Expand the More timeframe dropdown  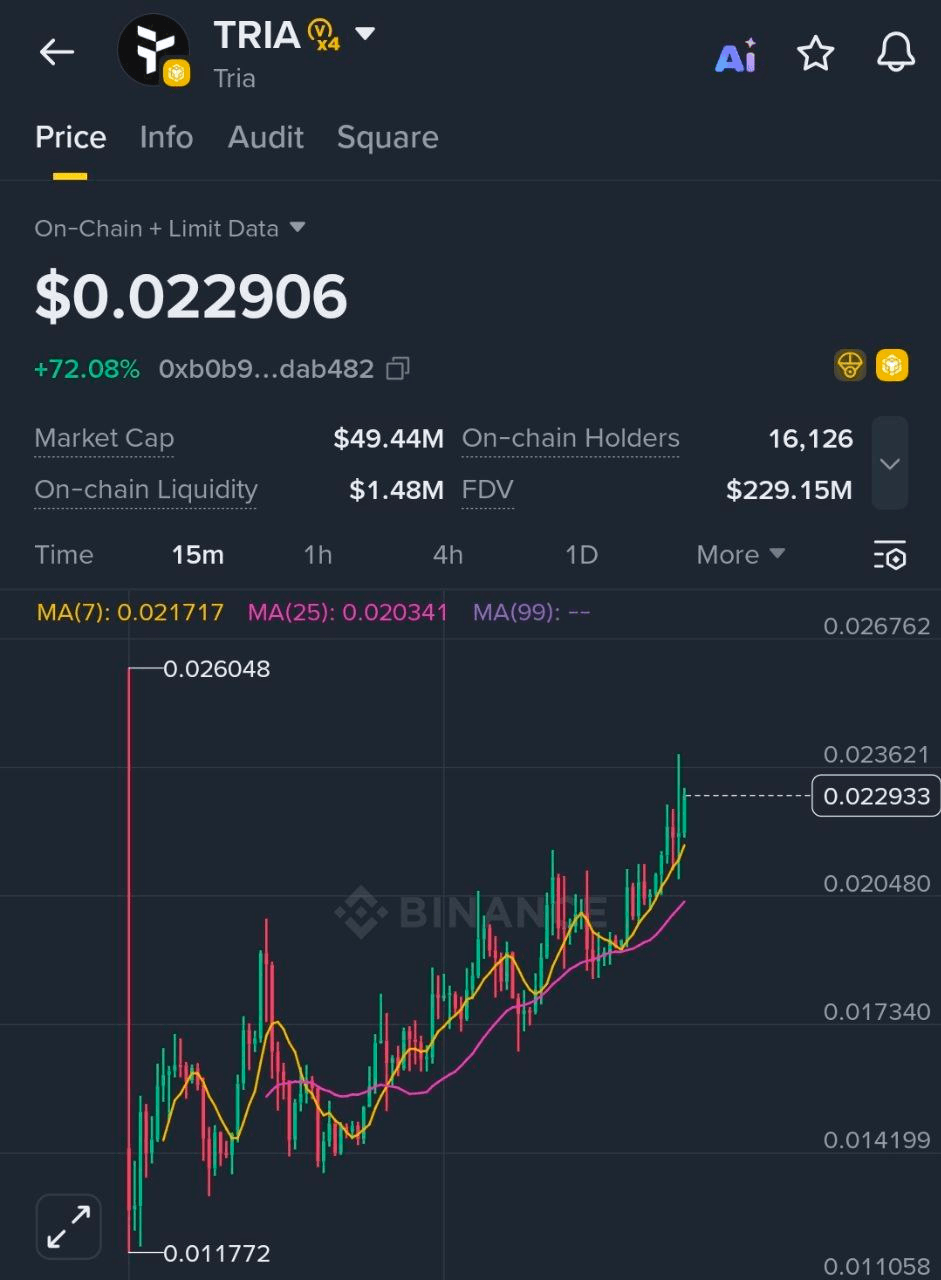(740, 555)
